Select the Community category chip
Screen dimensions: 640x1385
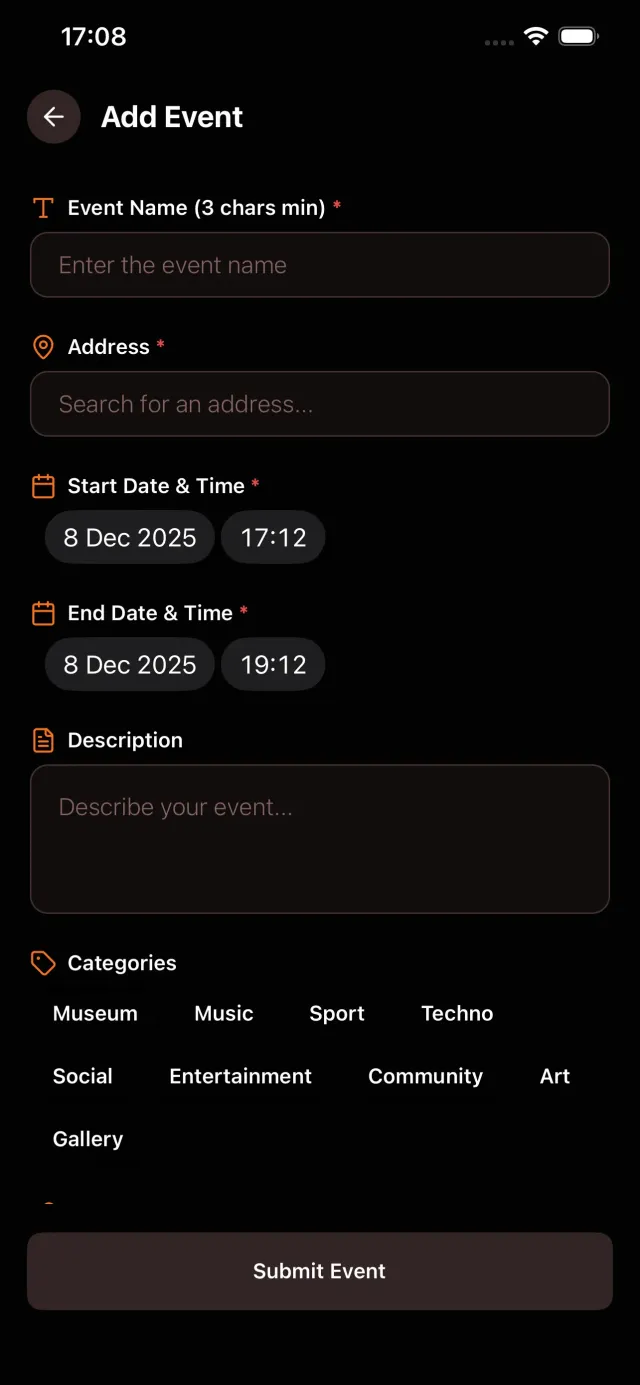click(425, 1076)
